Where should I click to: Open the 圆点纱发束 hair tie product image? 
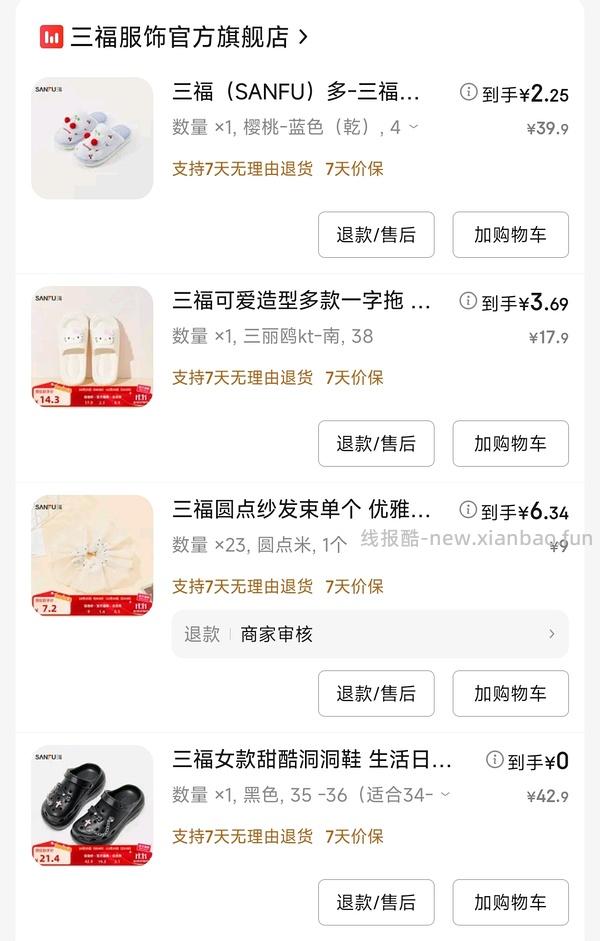click(92, 555)
